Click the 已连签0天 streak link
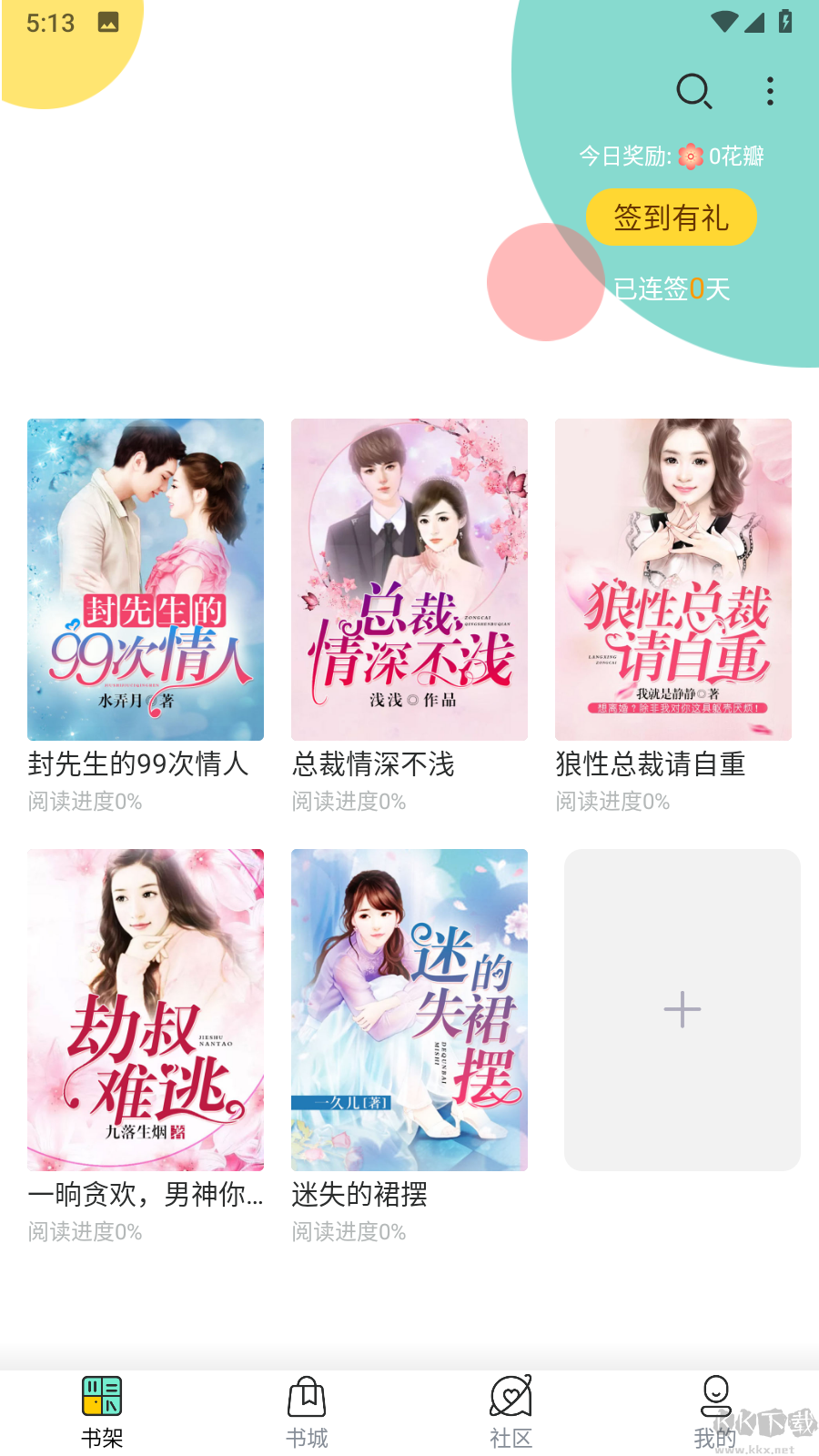 pos(671,289)
